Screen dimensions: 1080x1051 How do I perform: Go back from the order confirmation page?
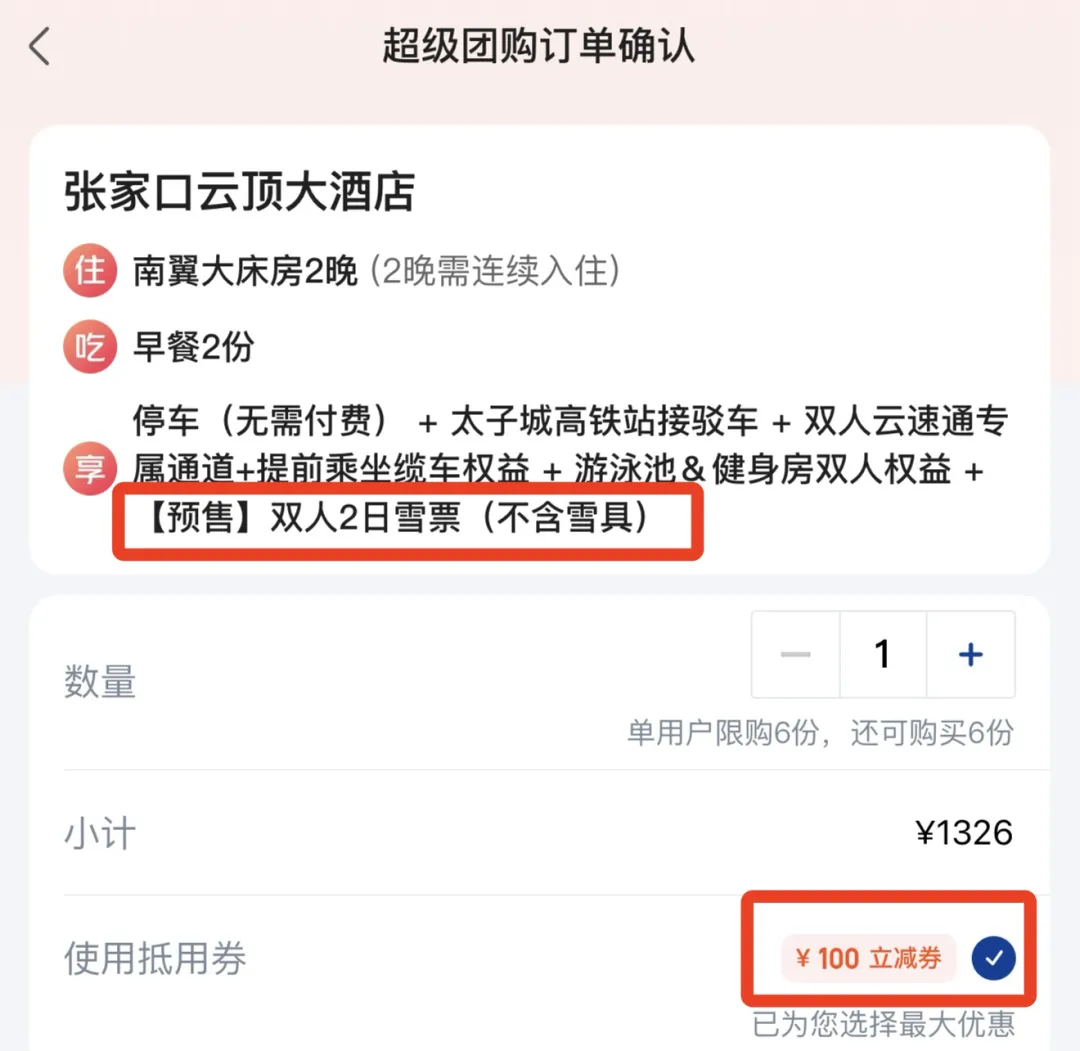pos(40,47)
